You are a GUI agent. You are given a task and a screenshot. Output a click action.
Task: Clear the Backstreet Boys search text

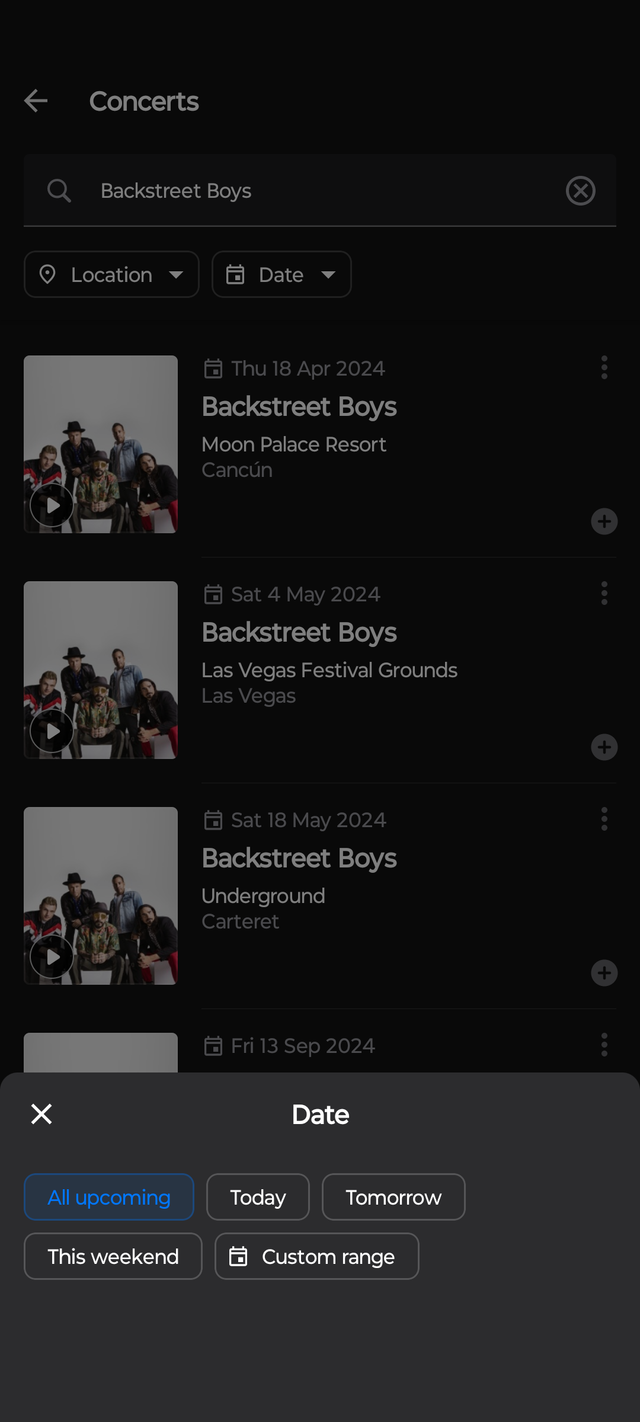[x=580, y=191]
